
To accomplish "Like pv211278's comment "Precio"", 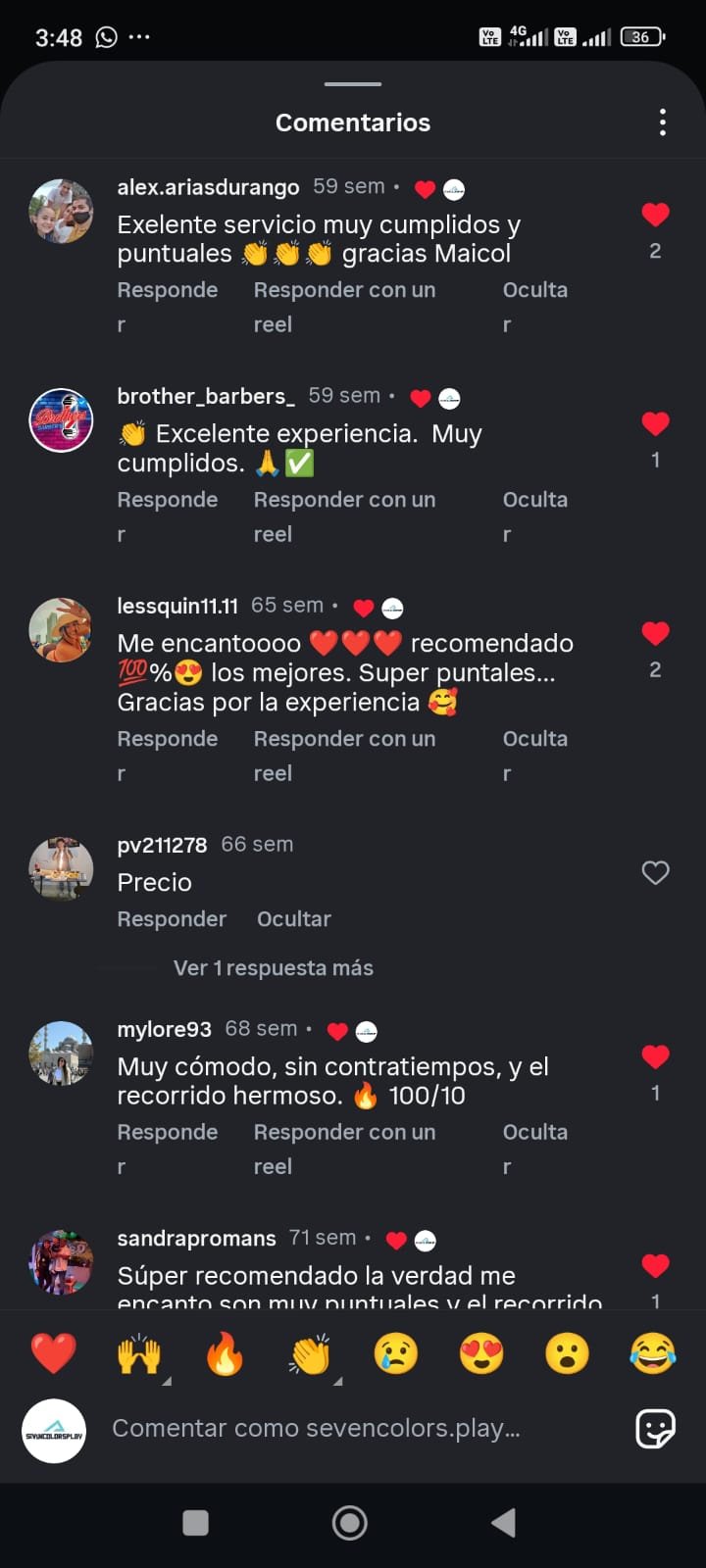I will coord(655,872).
